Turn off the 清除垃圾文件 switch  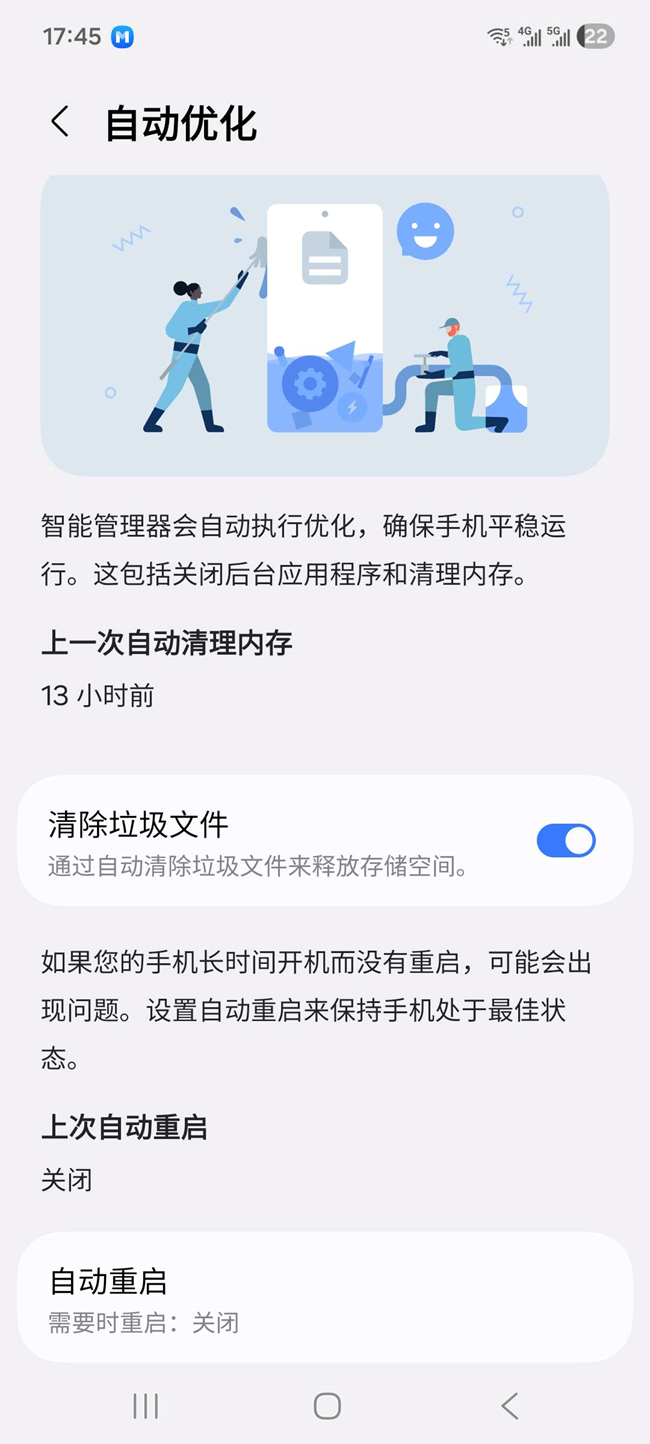[x=565, y=840]
